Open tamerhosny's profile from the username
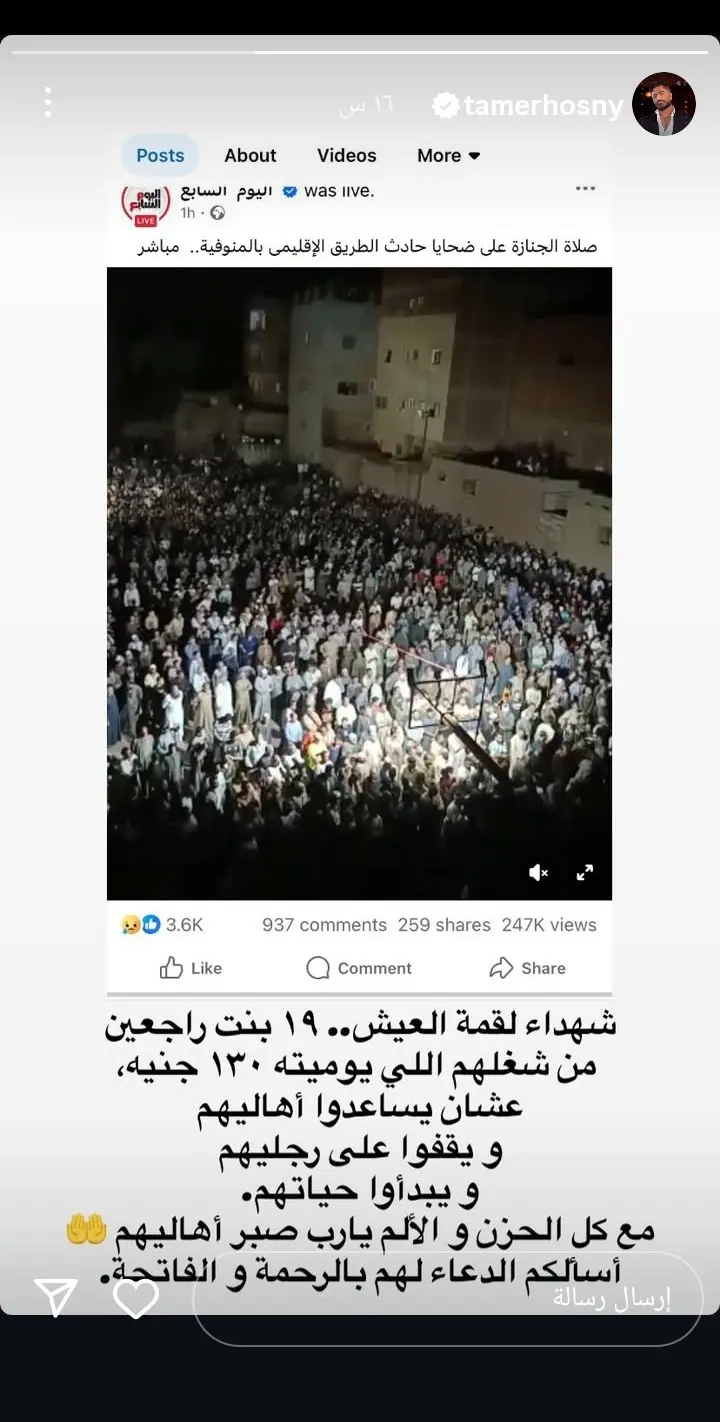The image size is (720, 1422). [542, 106]
